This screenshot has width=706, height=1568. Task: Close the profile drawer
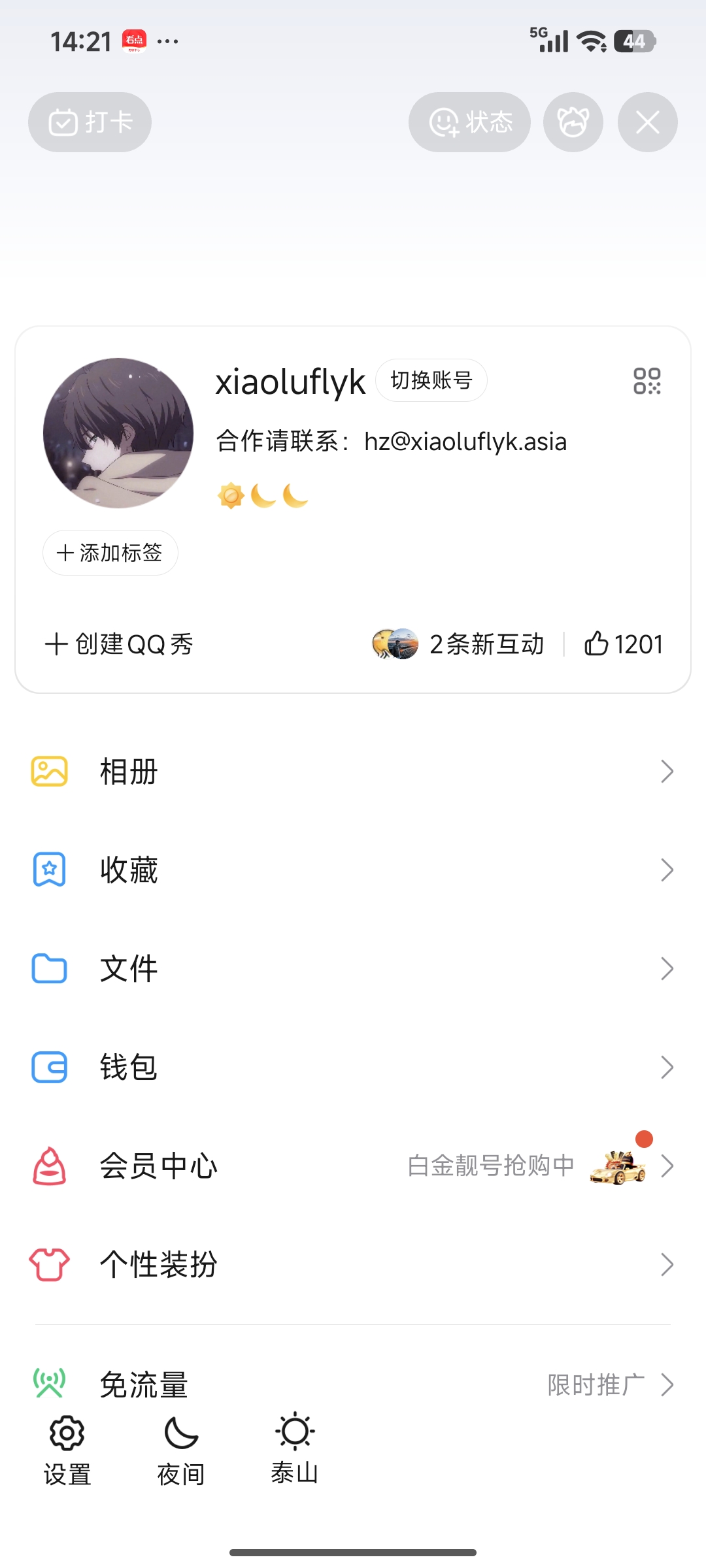[x=647, y=122]
